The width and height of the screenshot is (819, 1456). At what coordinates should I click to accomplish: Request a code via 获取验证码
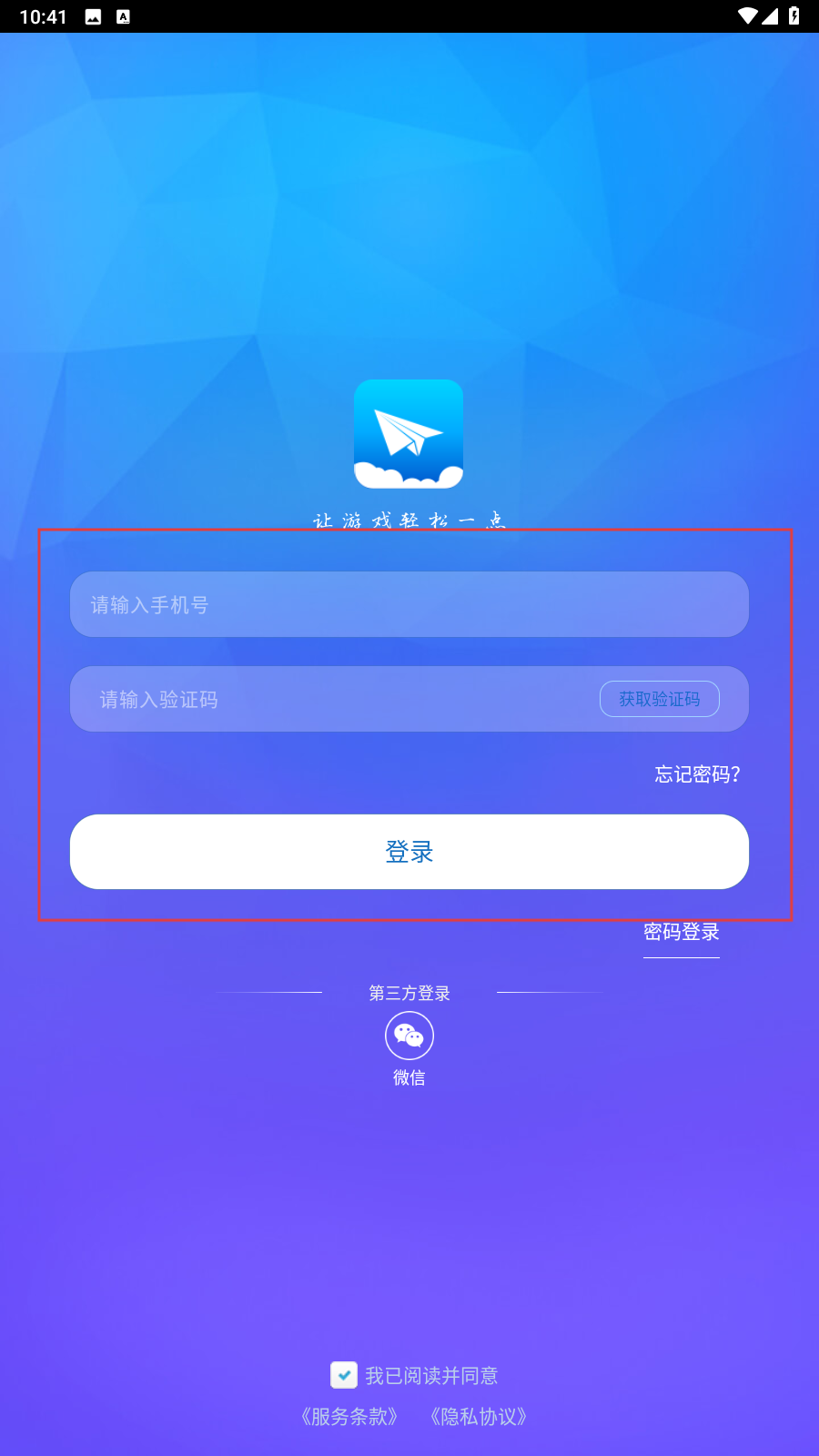click(x=660, y=699)
